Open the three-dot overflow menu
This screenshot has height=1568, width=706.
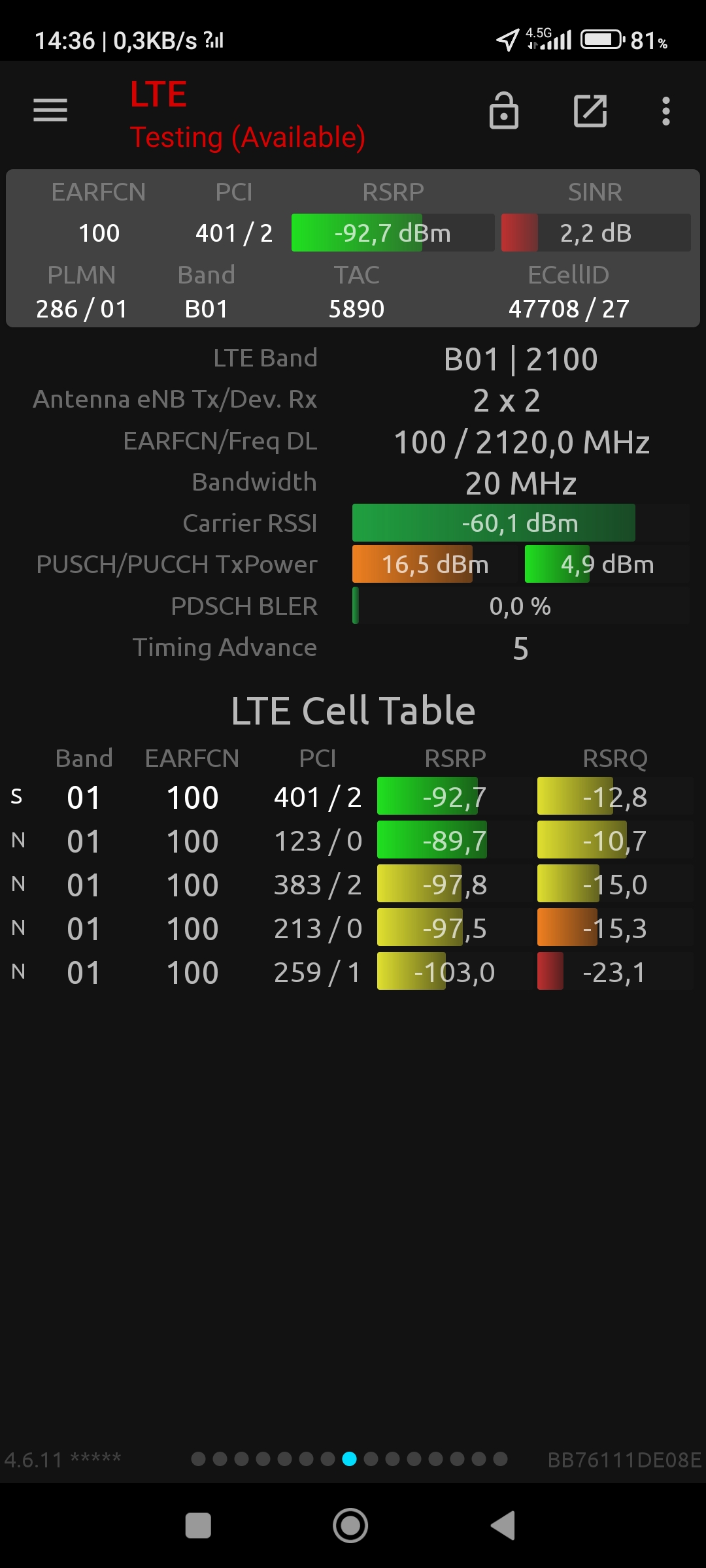pyautogui.click(x=666, y=111)
